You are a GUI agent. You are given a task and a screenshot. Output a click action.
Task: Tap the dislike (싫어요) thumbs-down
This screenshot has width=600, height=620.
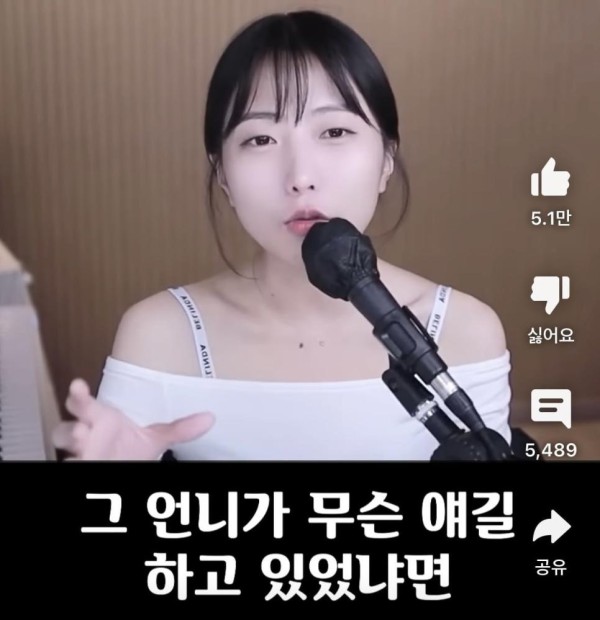coord(550,295)
